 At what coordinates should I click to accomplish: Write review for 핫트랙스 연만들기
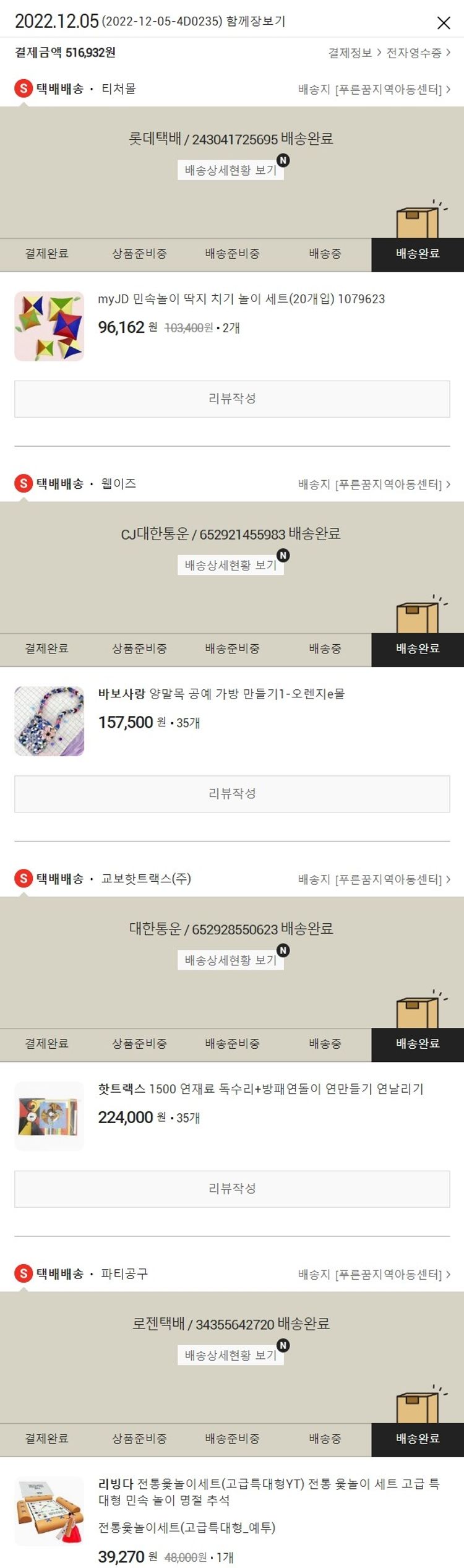point(232,1188)
